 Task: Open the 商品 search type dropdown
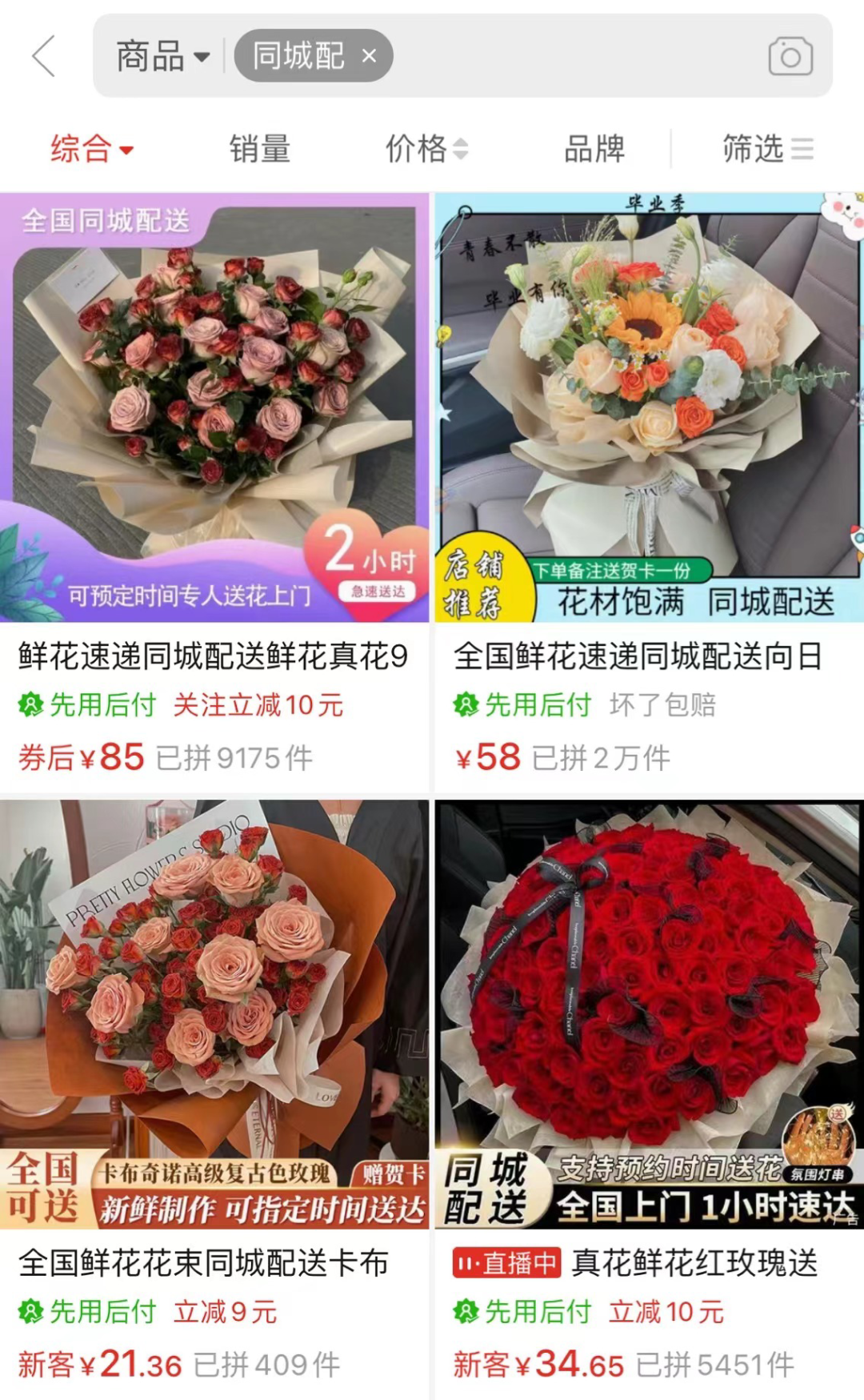[x=162, y=56]
